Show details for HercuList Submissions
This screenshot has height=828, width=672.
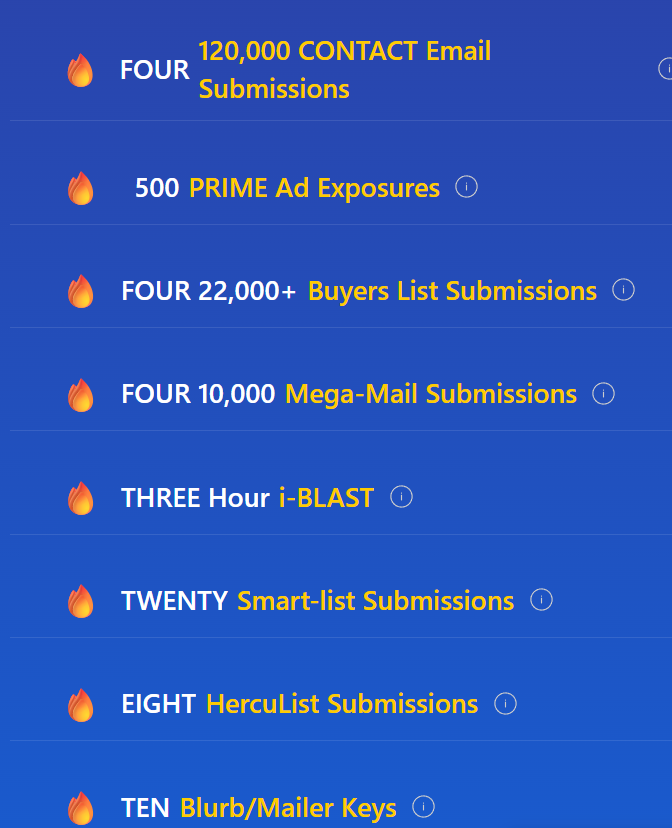505,704
